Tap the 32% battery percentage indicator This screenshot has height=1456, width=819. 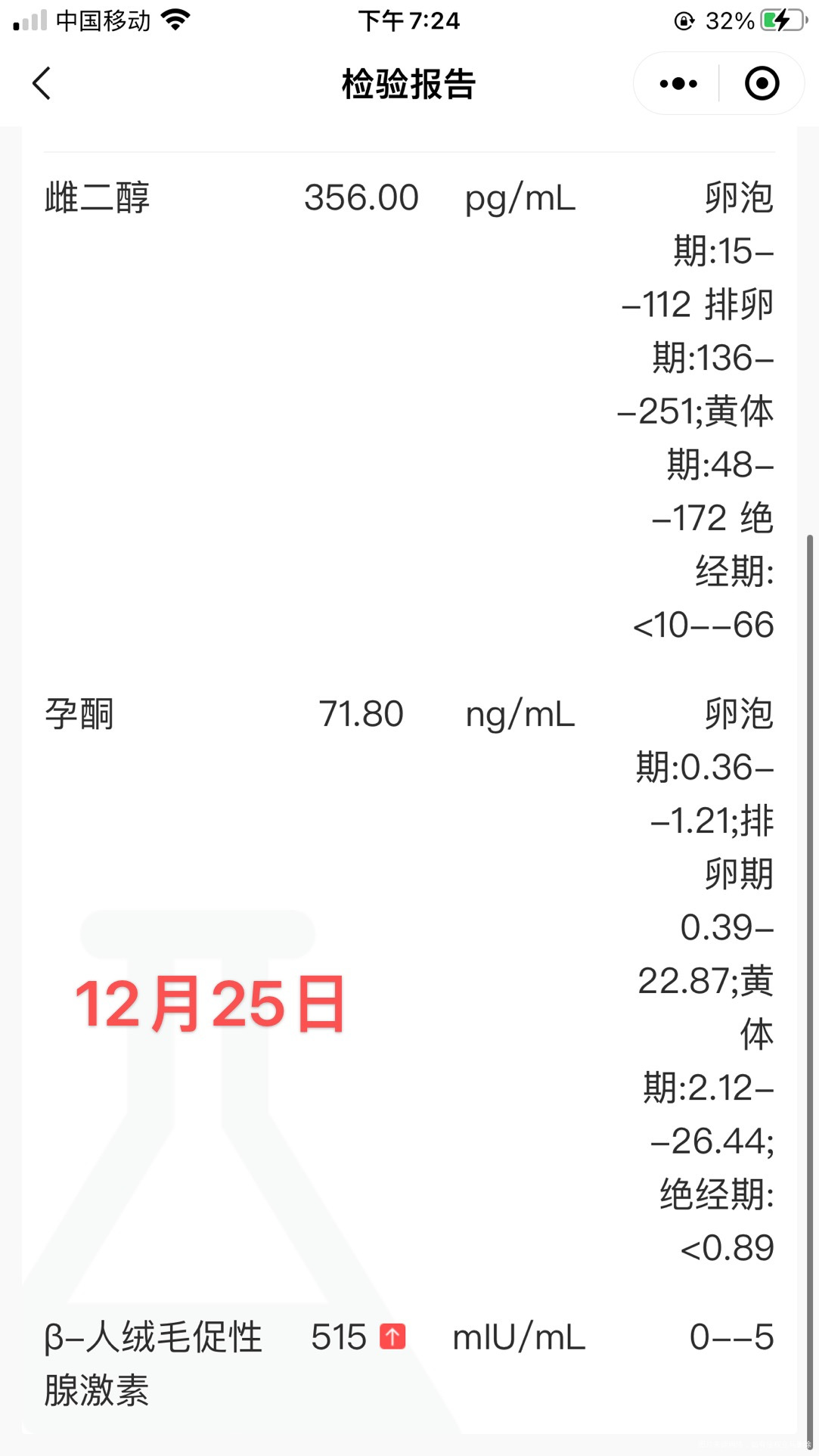728,20
